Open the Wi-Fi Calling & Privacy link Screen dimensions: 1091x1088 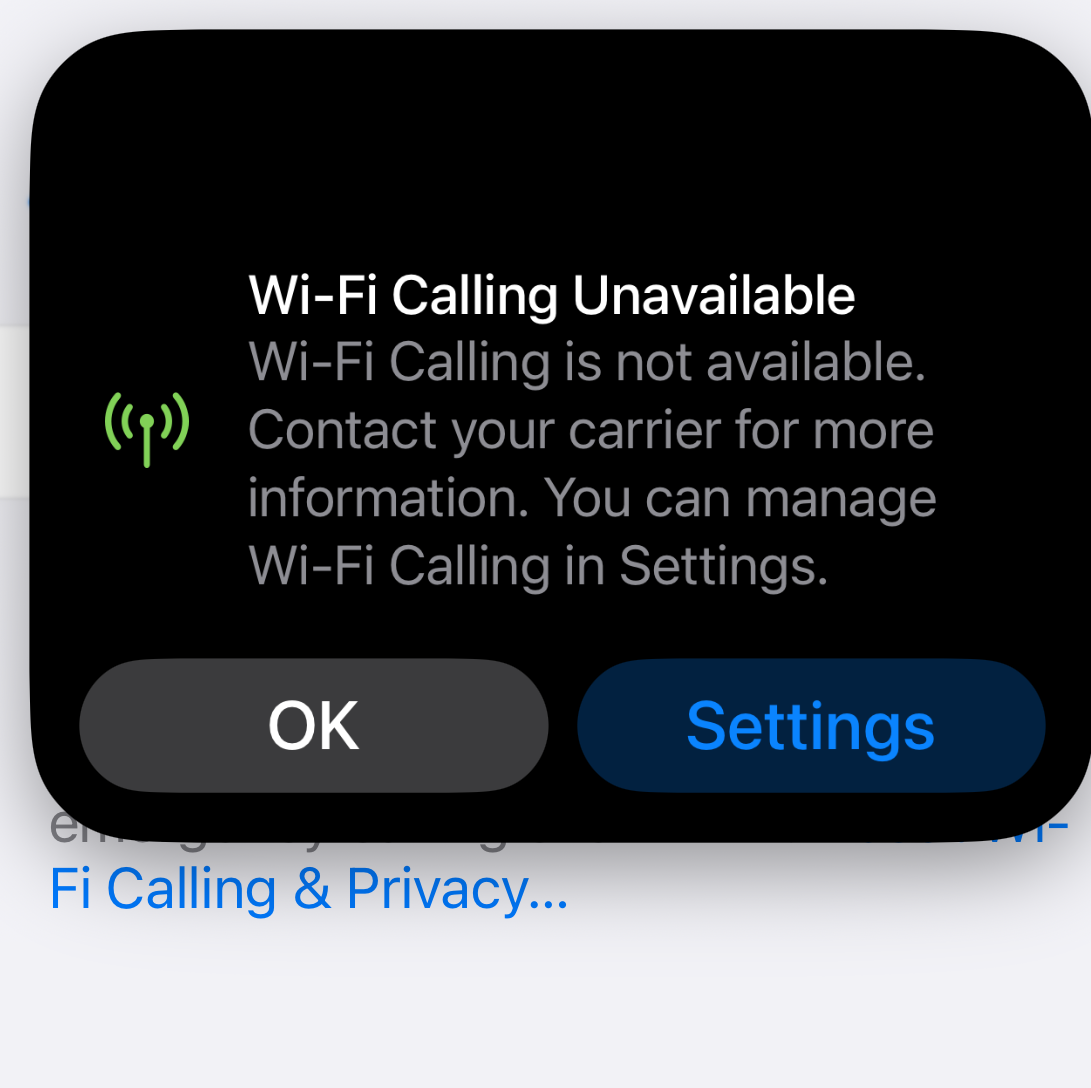pyautogui.click(x=308, y=890)
